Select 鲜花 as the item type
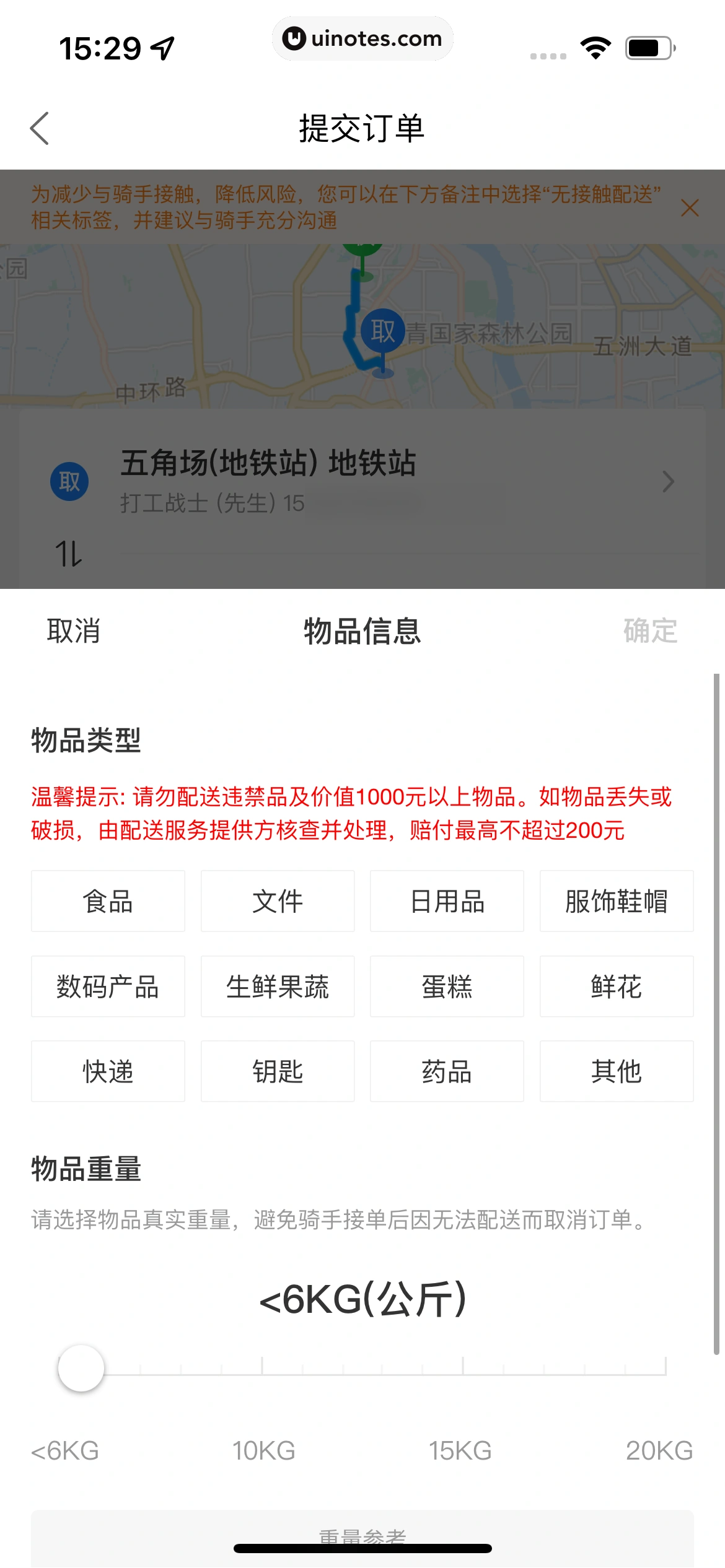Viewport: 725px width, 1568px height. (616, 987)
